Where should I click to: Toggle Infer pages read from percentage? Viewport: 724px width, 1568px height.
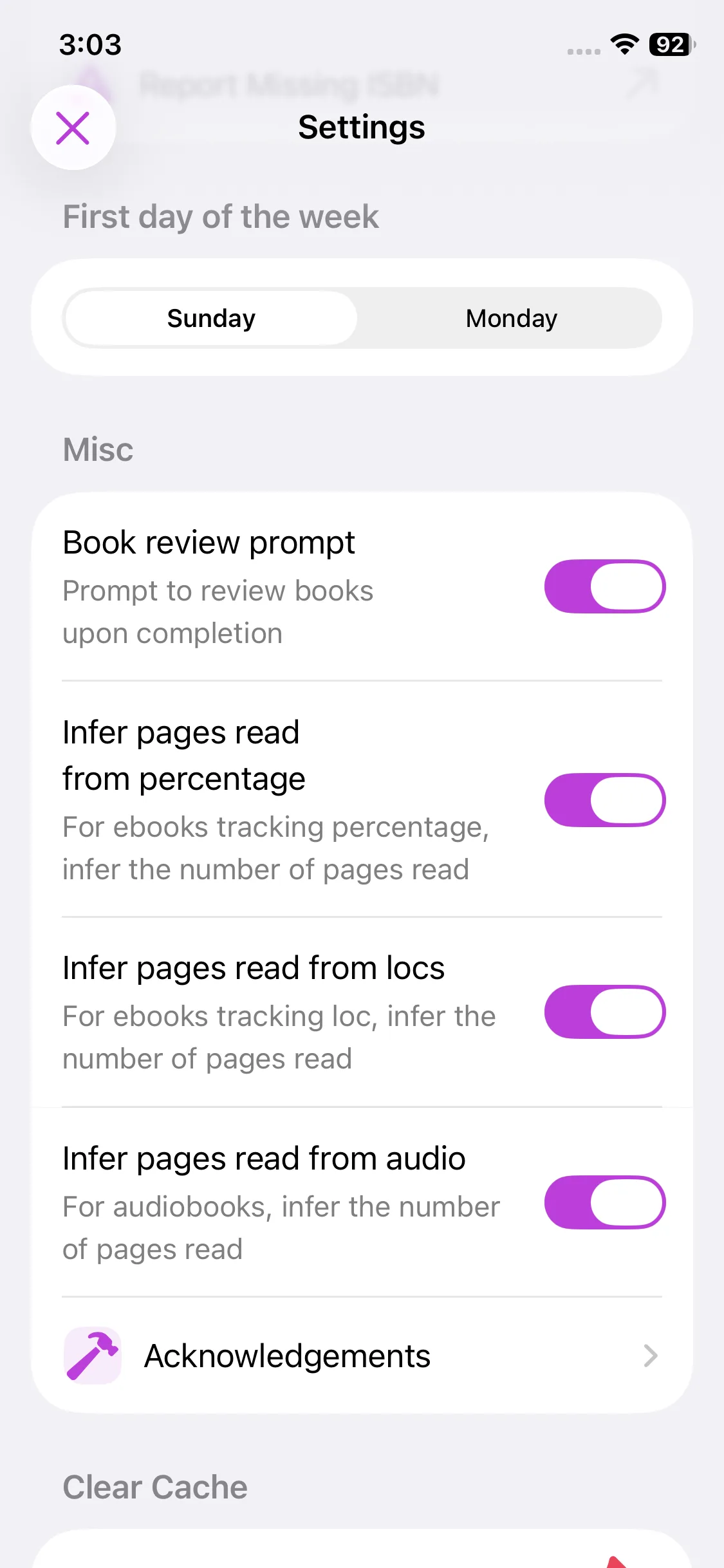pos(604,800)
